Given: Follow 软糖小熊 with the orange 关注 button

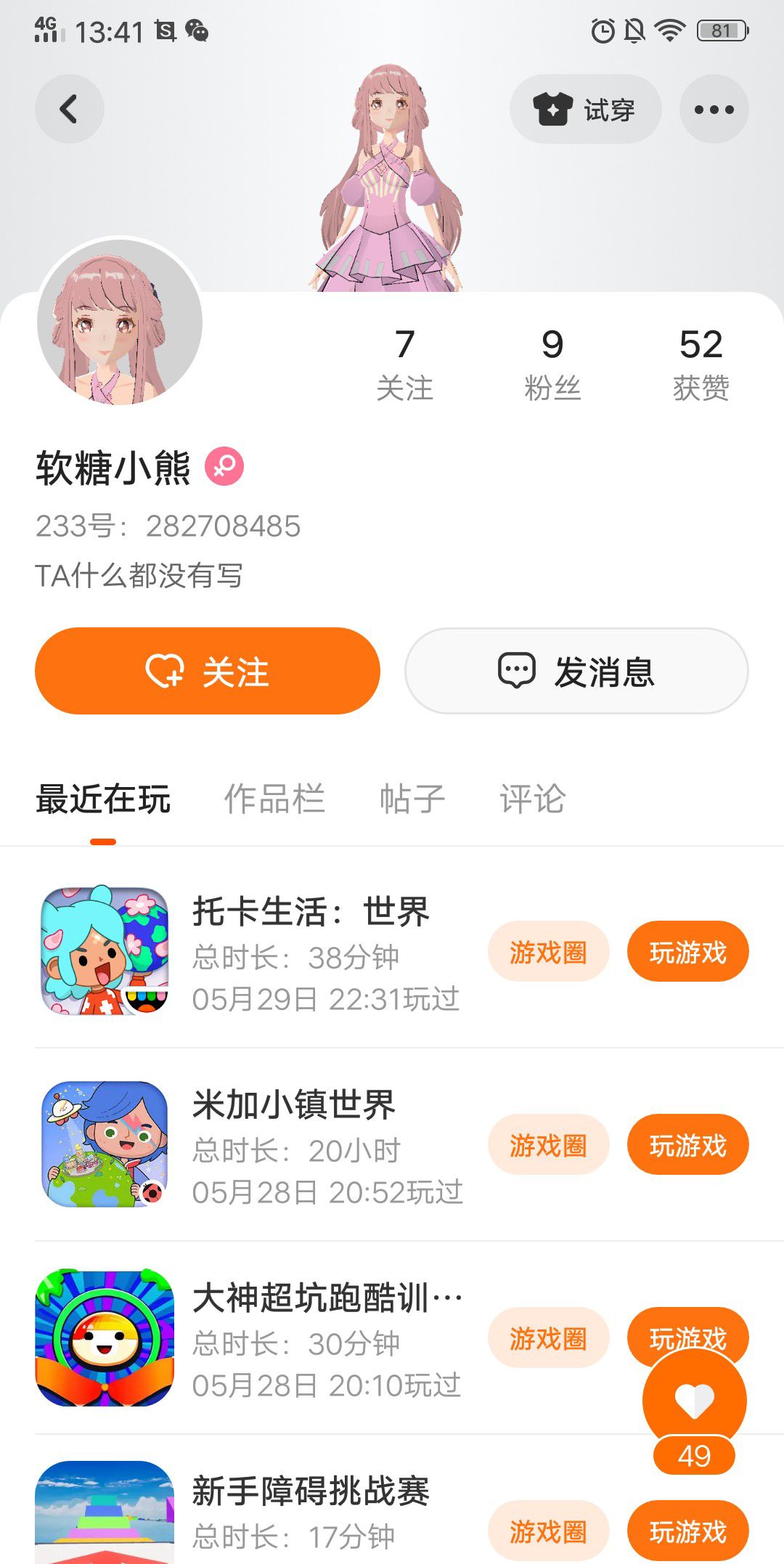Looking at the screenshot, I should (208, 671).
